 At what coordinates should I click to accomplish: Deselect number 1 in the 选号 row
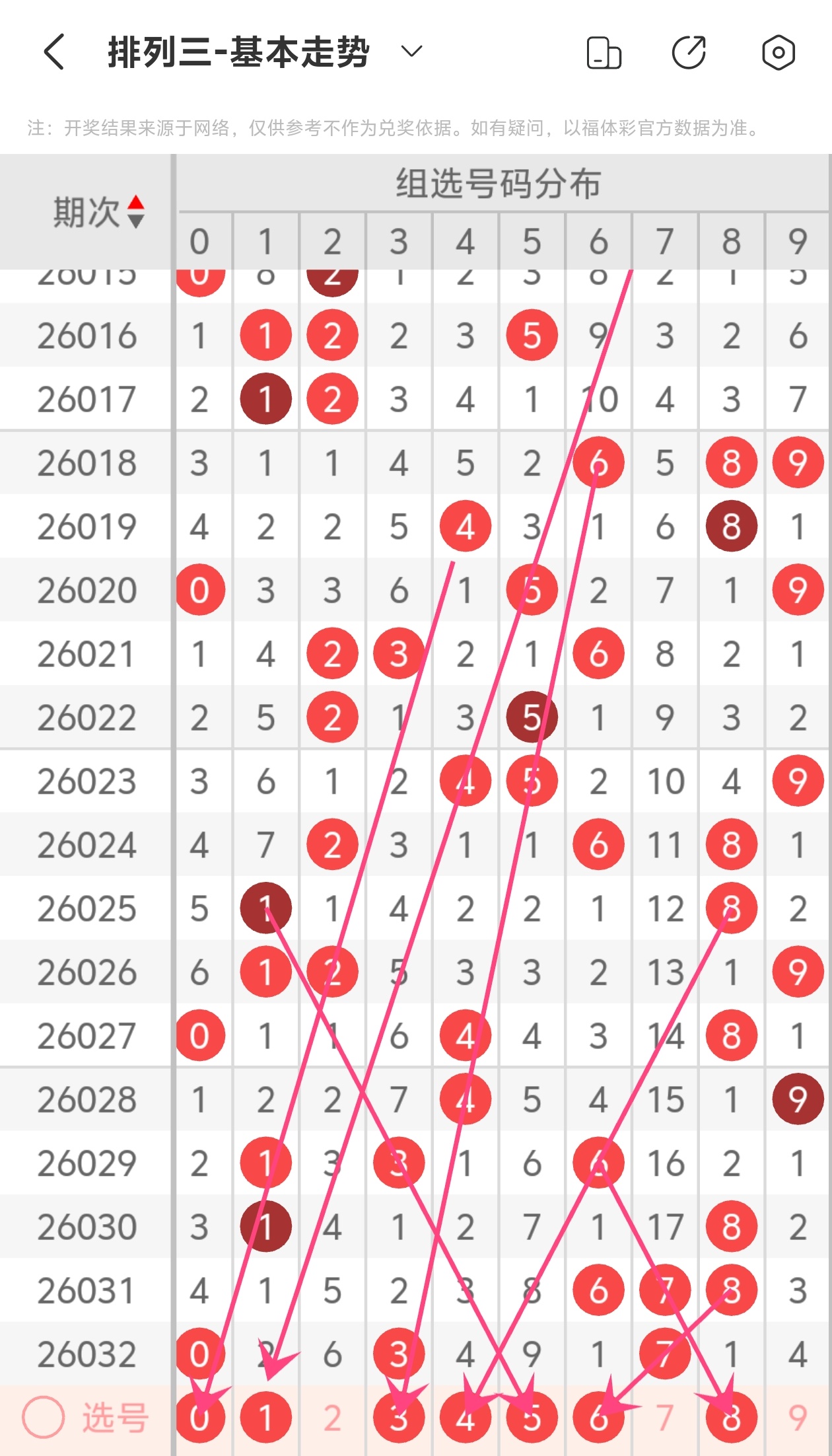(265, 1418)
